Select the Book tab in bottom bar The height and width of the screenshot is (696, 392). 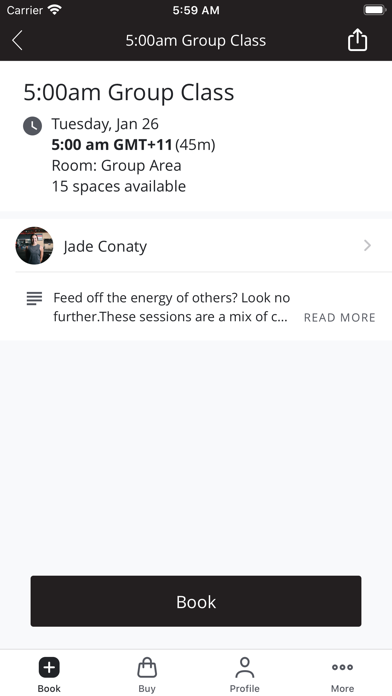[49, 675]
